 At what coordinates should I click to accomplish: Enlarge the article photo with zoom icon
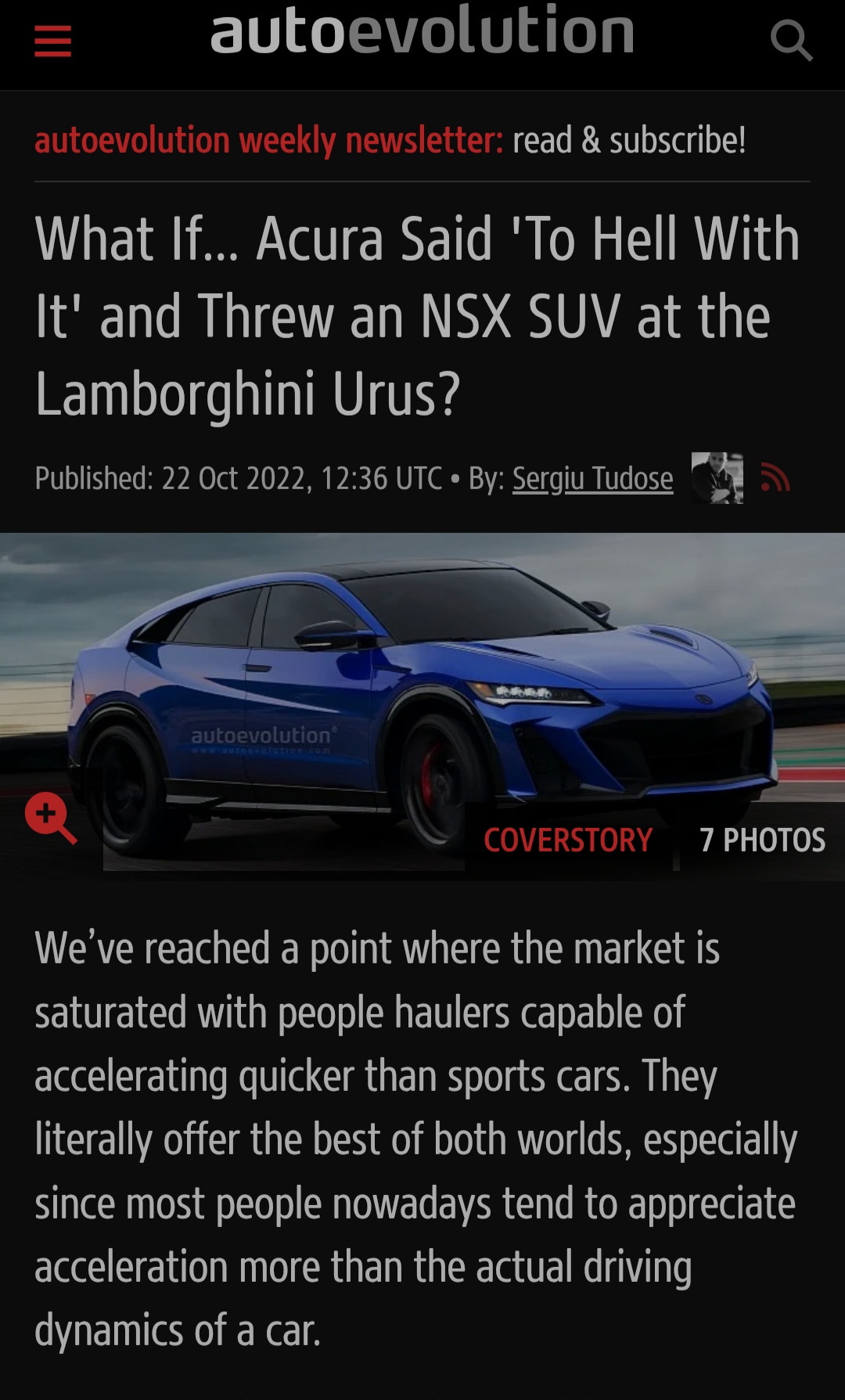click(x=51, y=818)
